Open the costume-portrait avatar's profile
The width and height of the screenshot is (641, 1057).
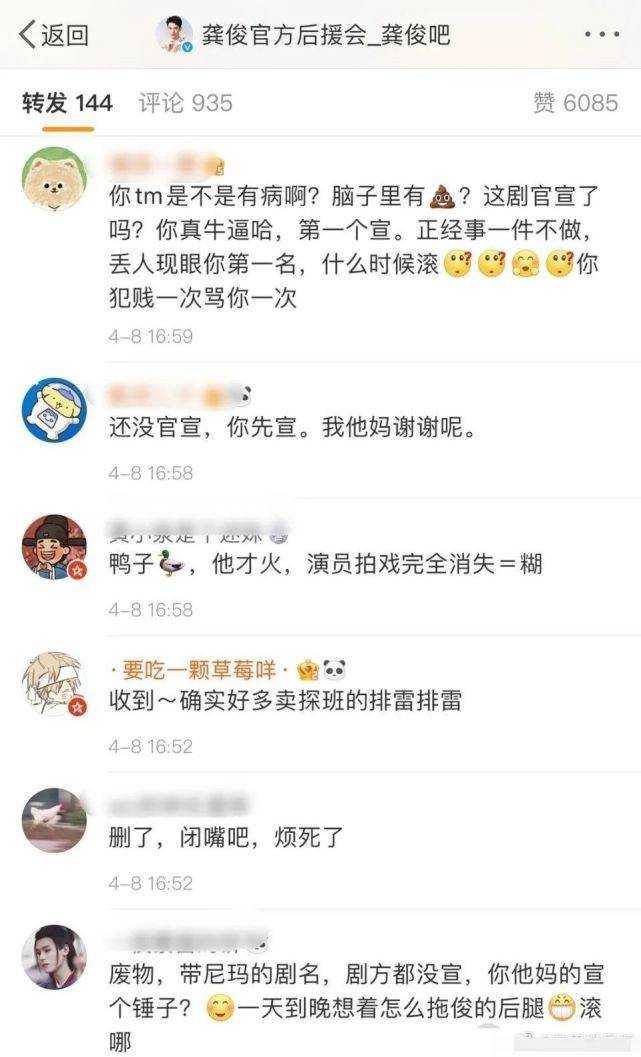[x=54, y=958]
